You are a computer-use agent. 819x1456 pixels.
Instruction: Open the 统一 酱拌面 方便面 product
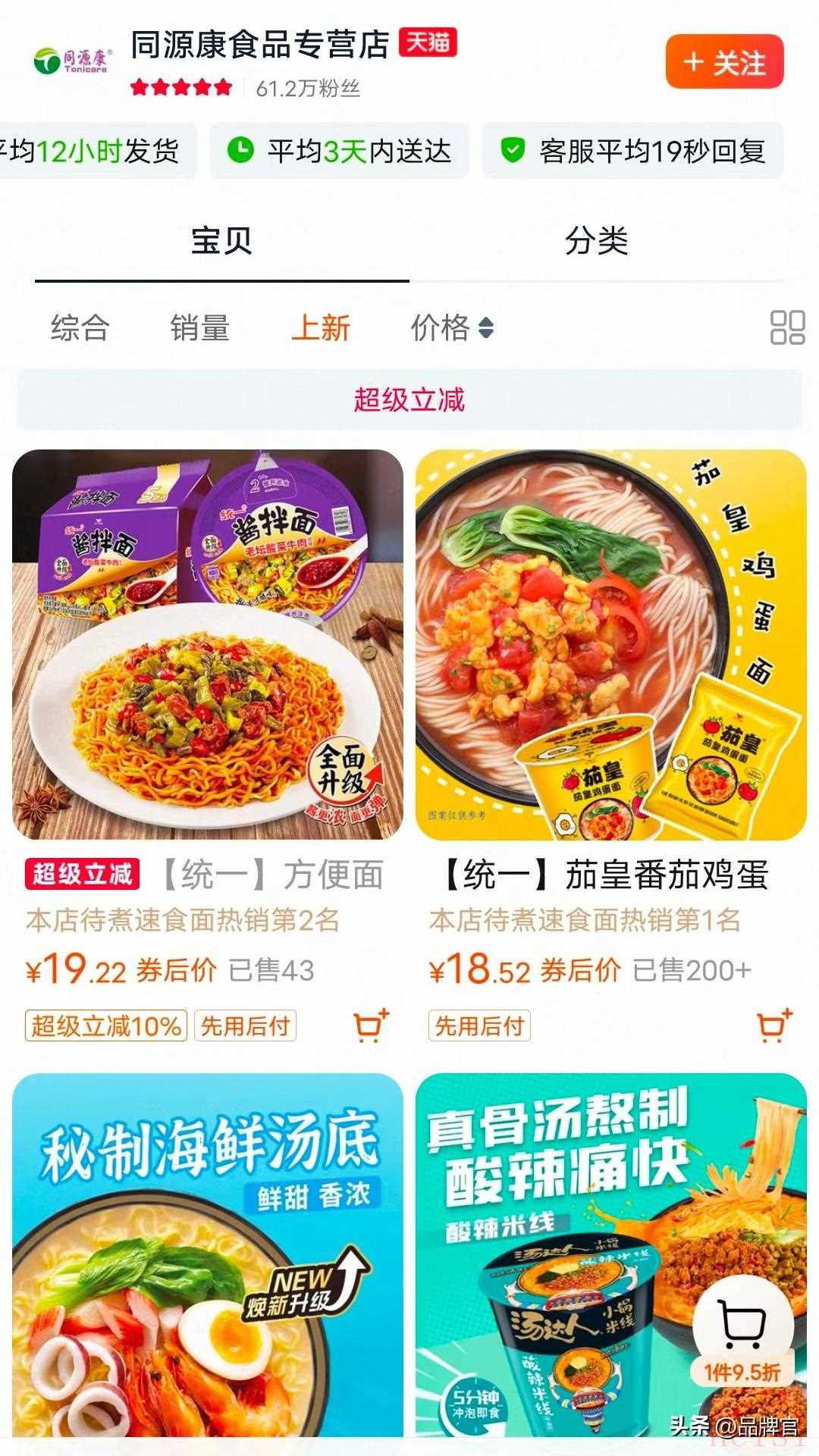208,645
